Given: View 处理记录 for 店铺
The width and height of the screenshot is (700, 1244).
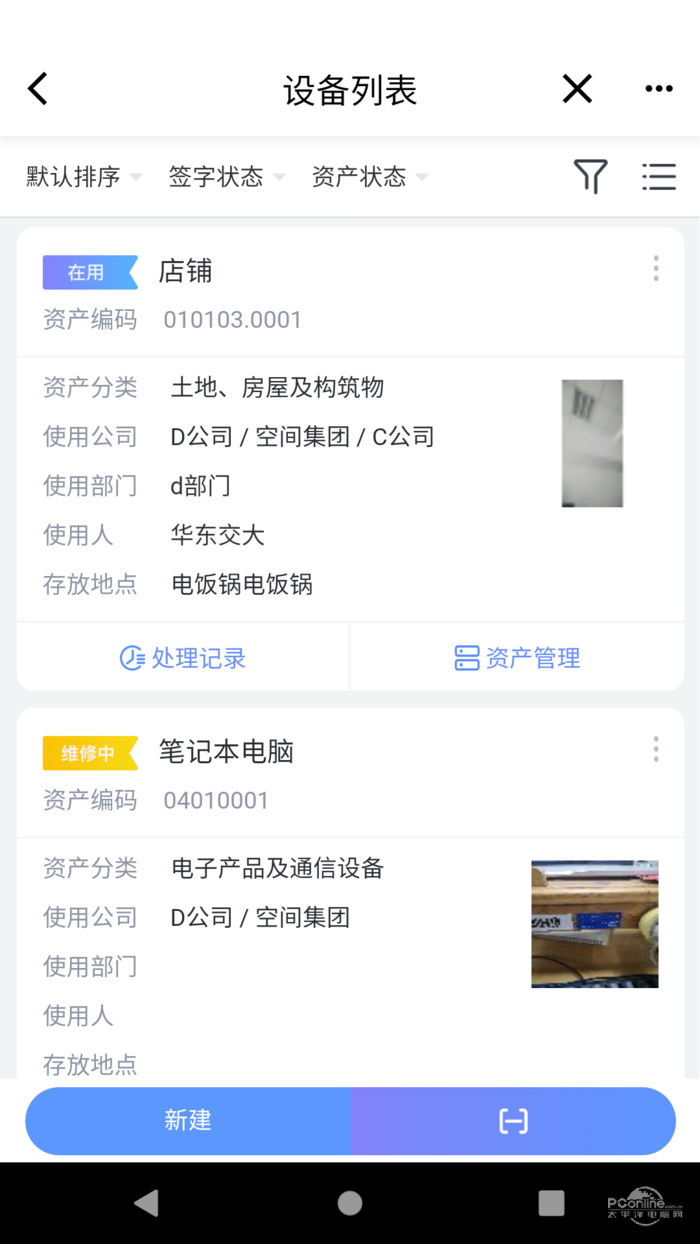Looking at the screenshot, I should pyautogui.click(x=183, y=658).
